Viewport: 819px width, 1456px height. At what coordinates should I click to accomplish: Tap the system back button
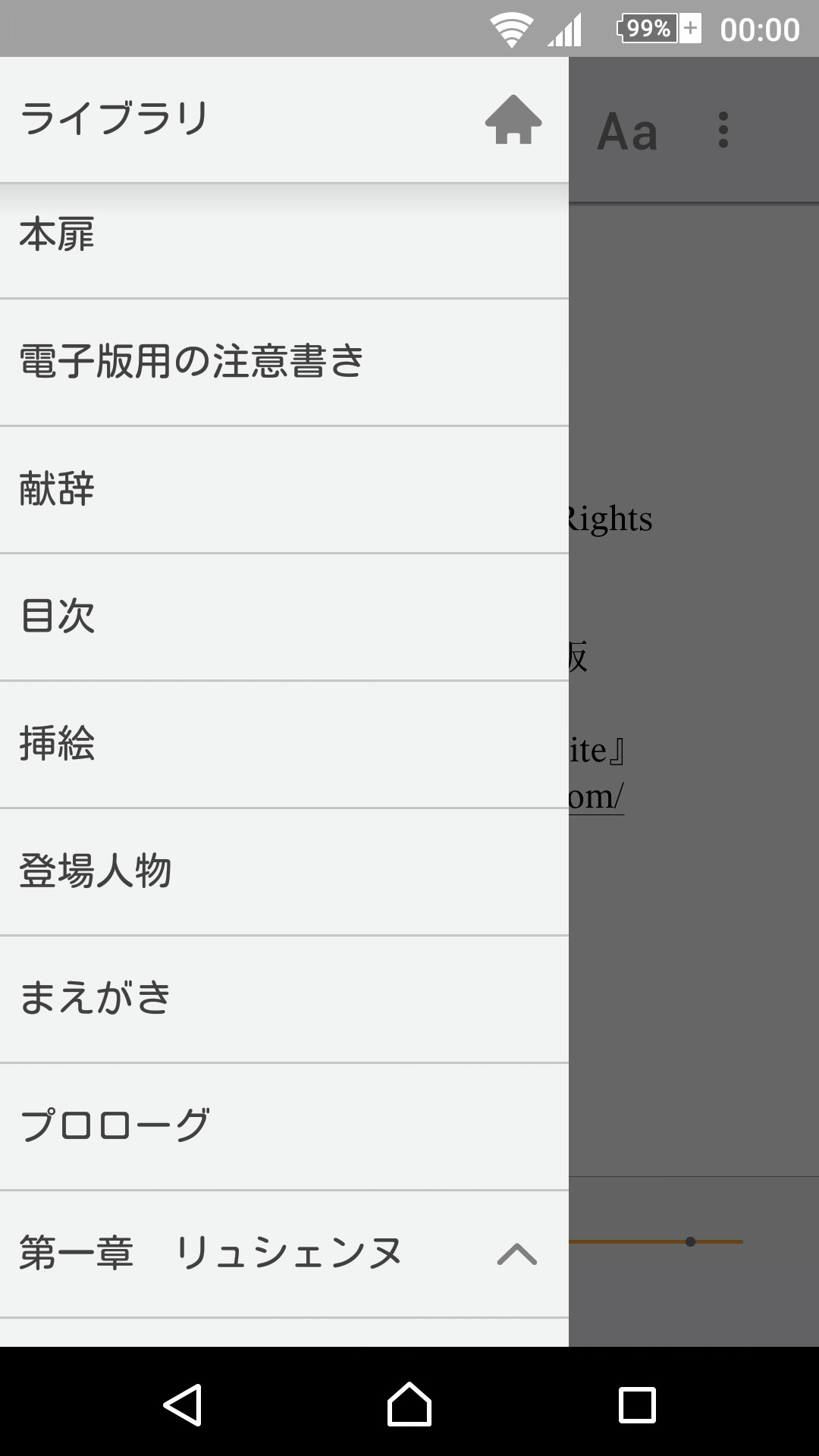(183, 1405)
